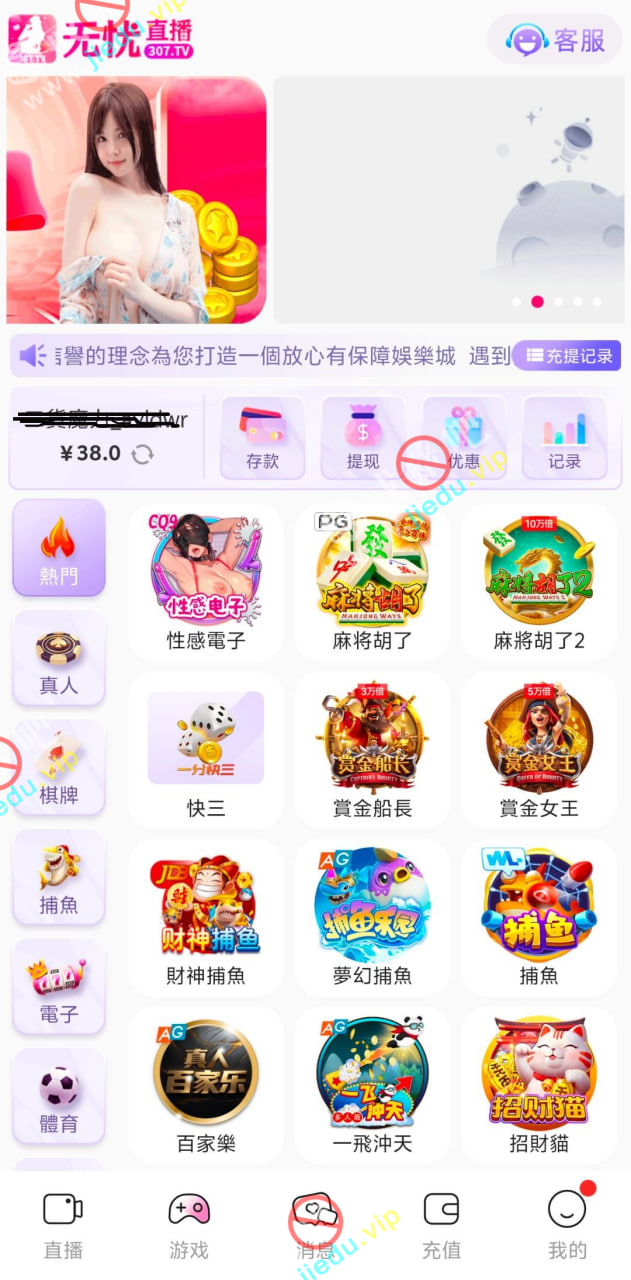
Task: Open the 麻将胡了2 game
Action: tap(538, 582)
